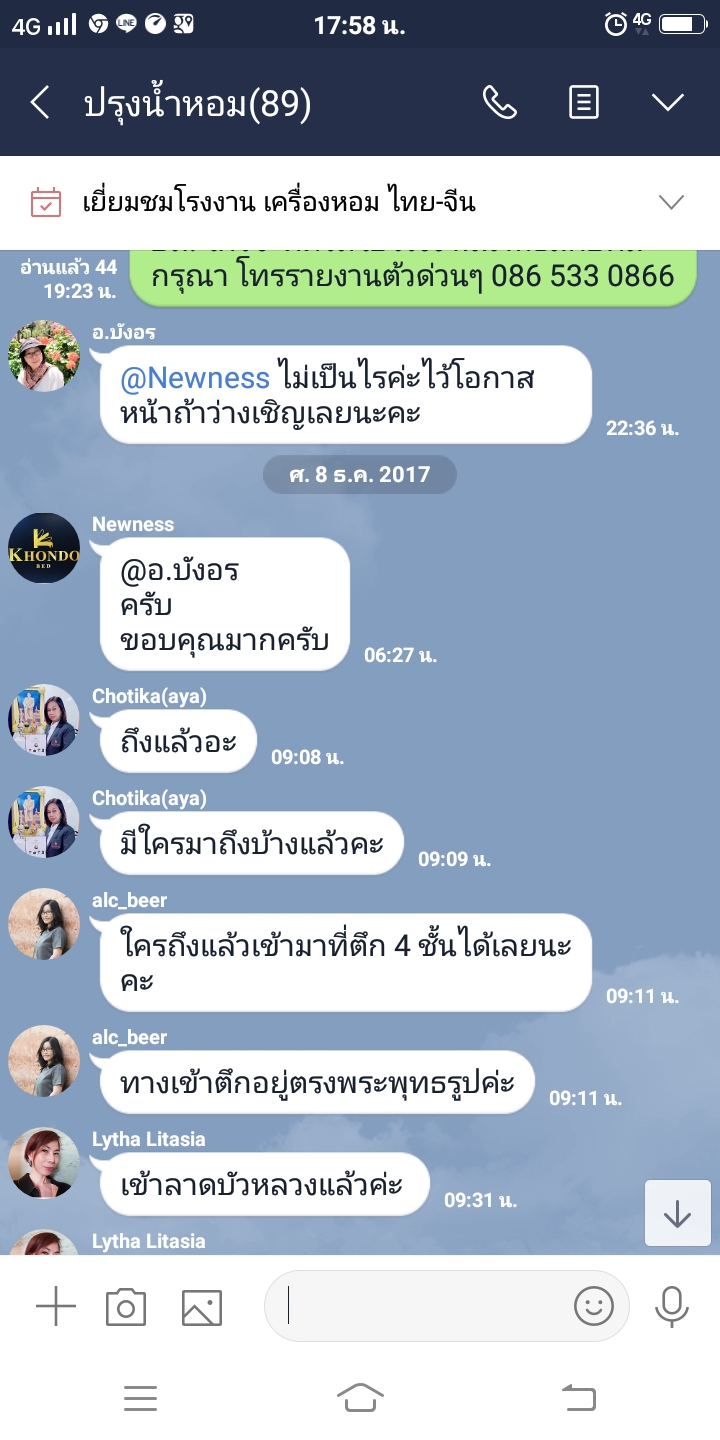View alc_beer's profile avatar beside ใครถึงแล้ว message

point(44,924)
